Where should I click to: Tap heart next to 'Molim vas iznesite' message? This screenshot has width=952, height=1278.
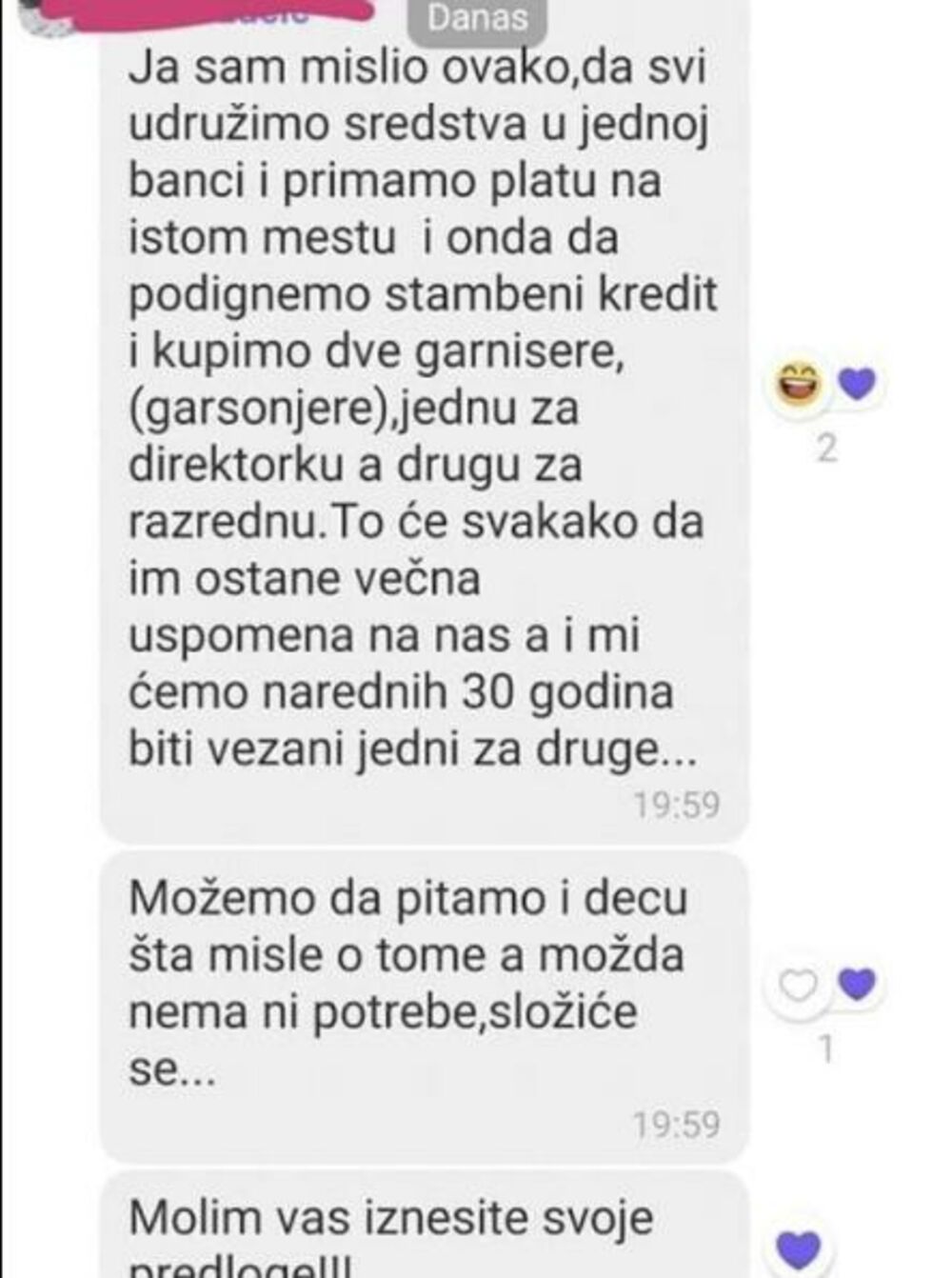799,1247
